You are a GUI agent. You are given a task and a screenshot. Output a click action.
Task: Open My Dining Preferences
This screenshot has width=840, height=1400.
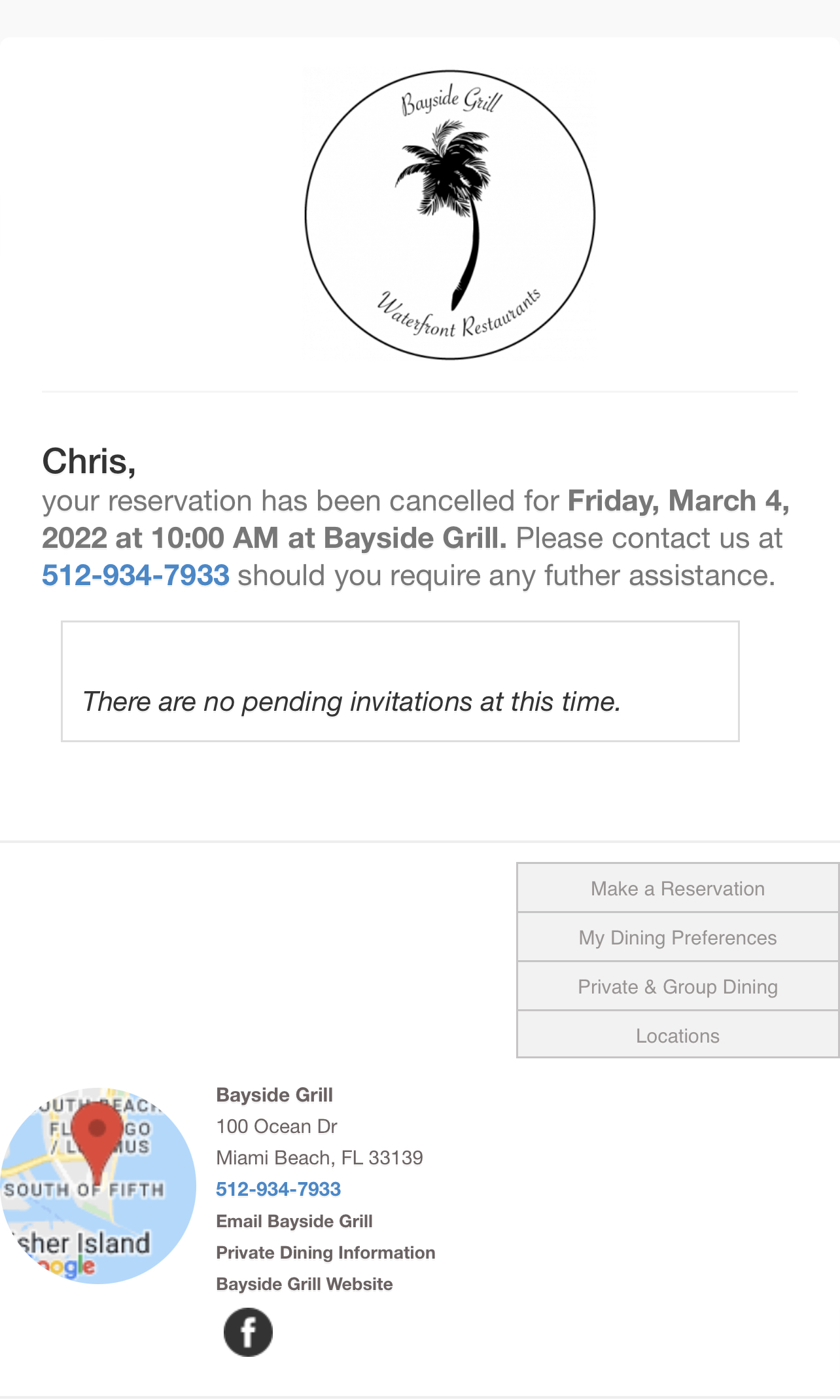[x=678, y=937]
